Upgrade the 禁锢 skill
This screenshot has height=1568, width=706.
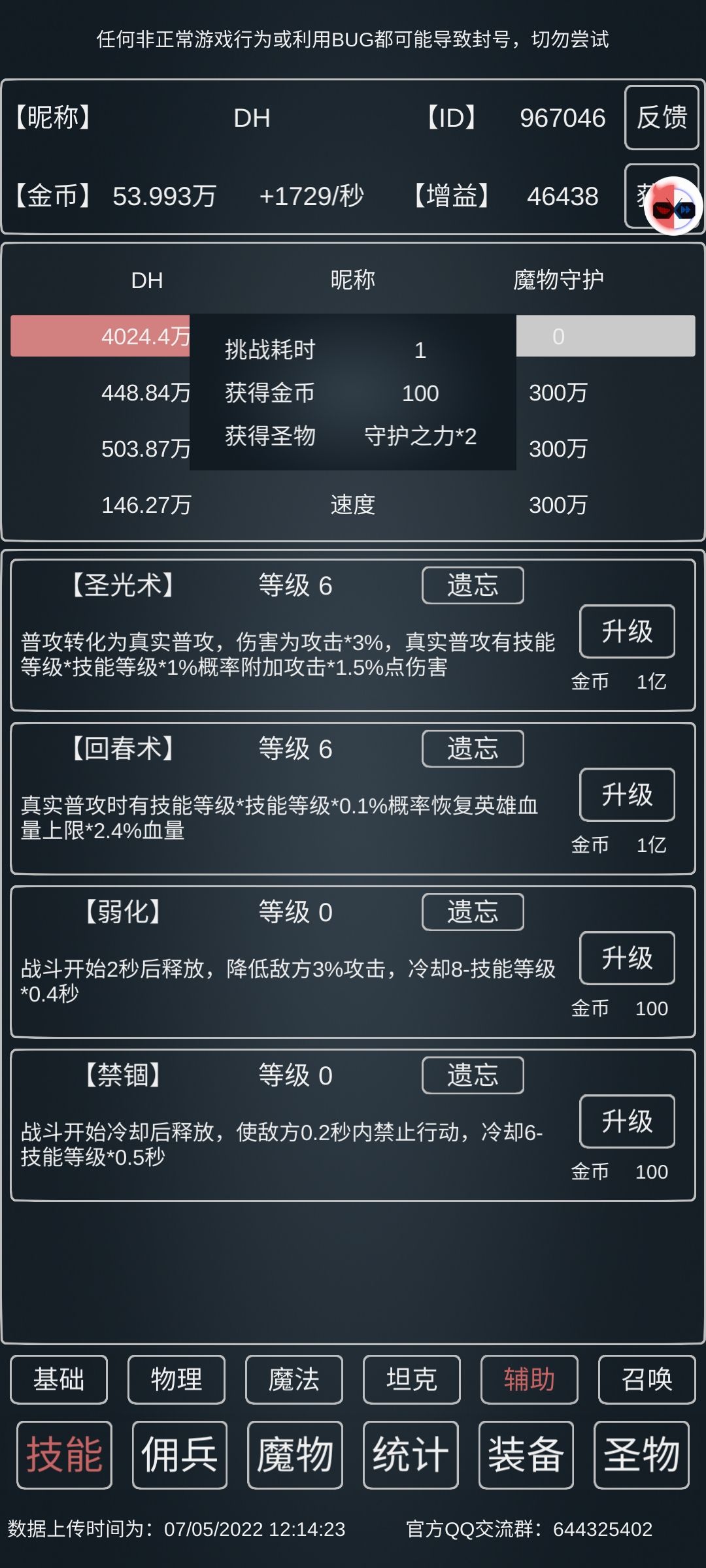[x=626, y=1122]
